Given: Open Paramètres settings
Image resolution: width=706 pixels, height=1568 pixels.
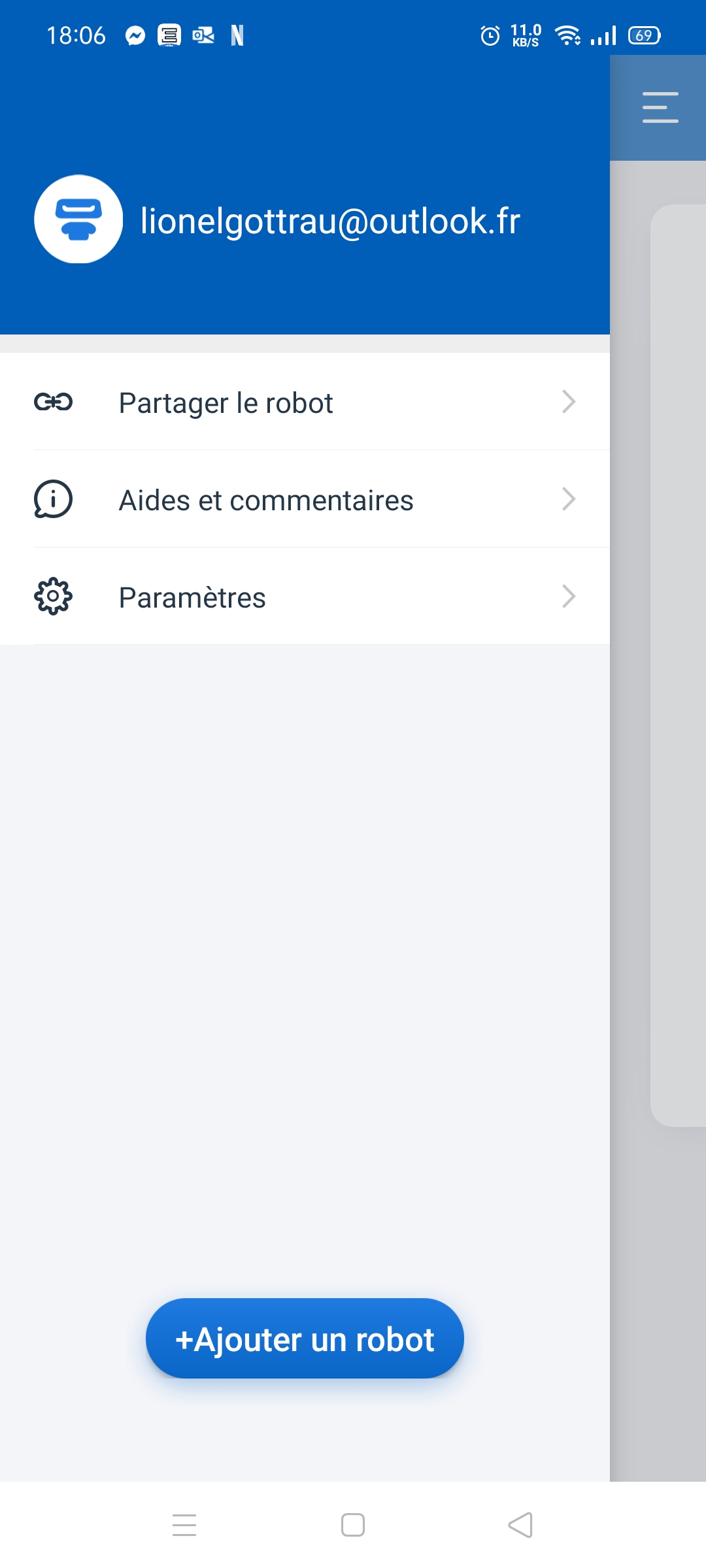Looking at the screenshot, I should tap(305, 596).
